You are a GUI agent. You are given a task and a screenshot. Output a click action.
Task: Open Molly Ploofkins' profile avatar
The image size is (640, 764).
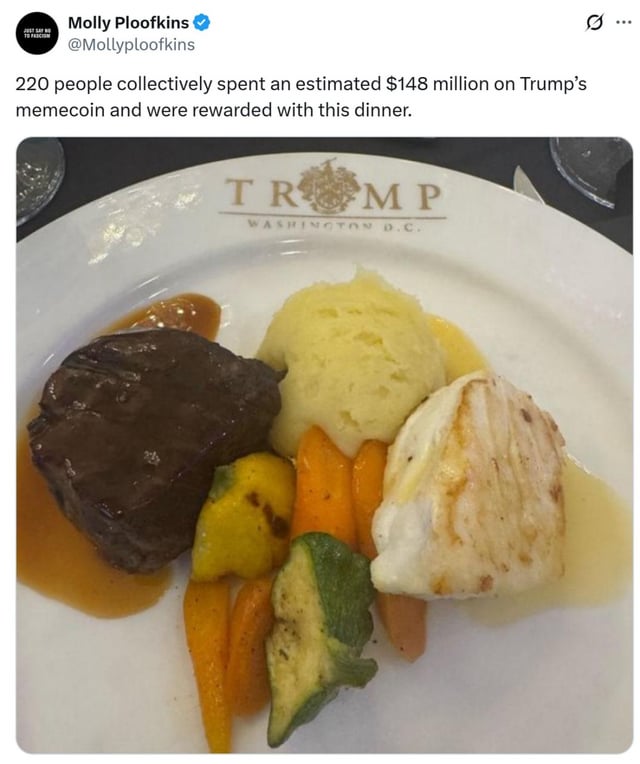click(x=37, y=33)
